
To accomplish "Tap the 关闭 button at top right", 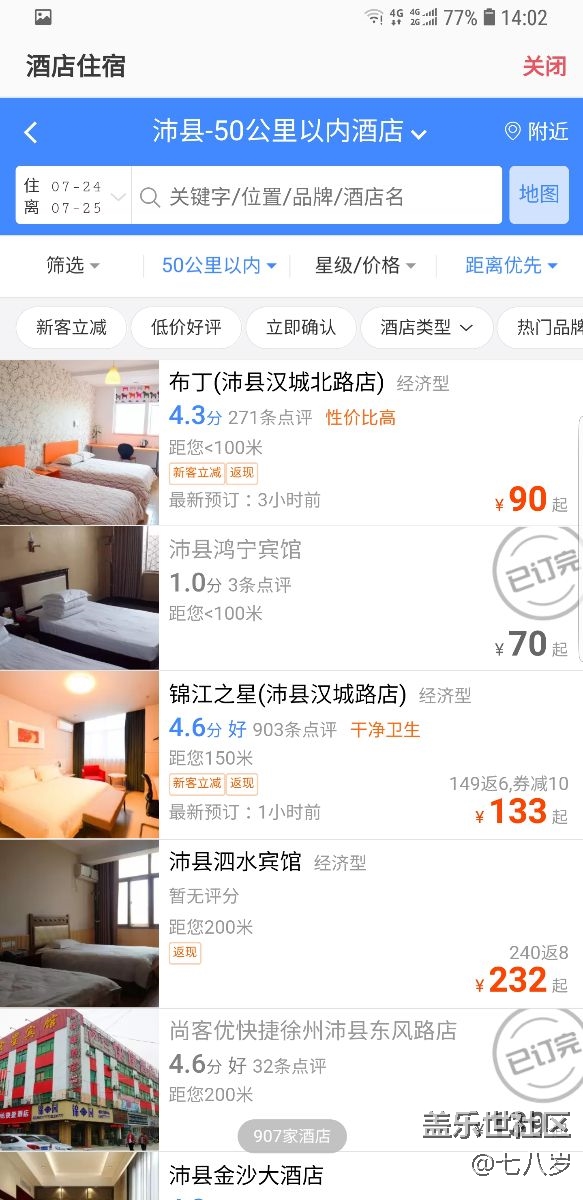I will (x=544, y=67).
